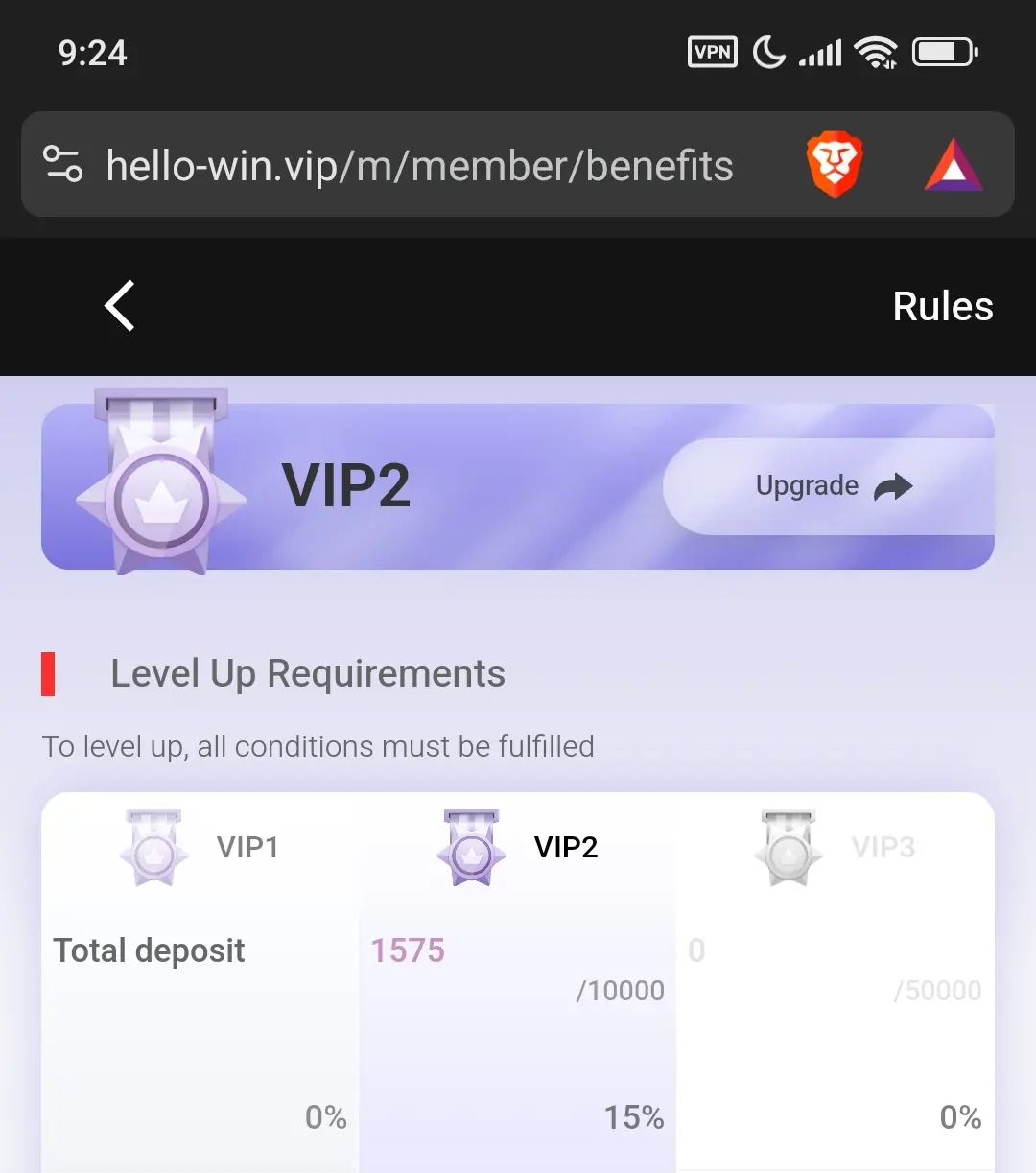Tap the address bar URL
The image size is (1036, 1173).
click(x=419, y=165)
